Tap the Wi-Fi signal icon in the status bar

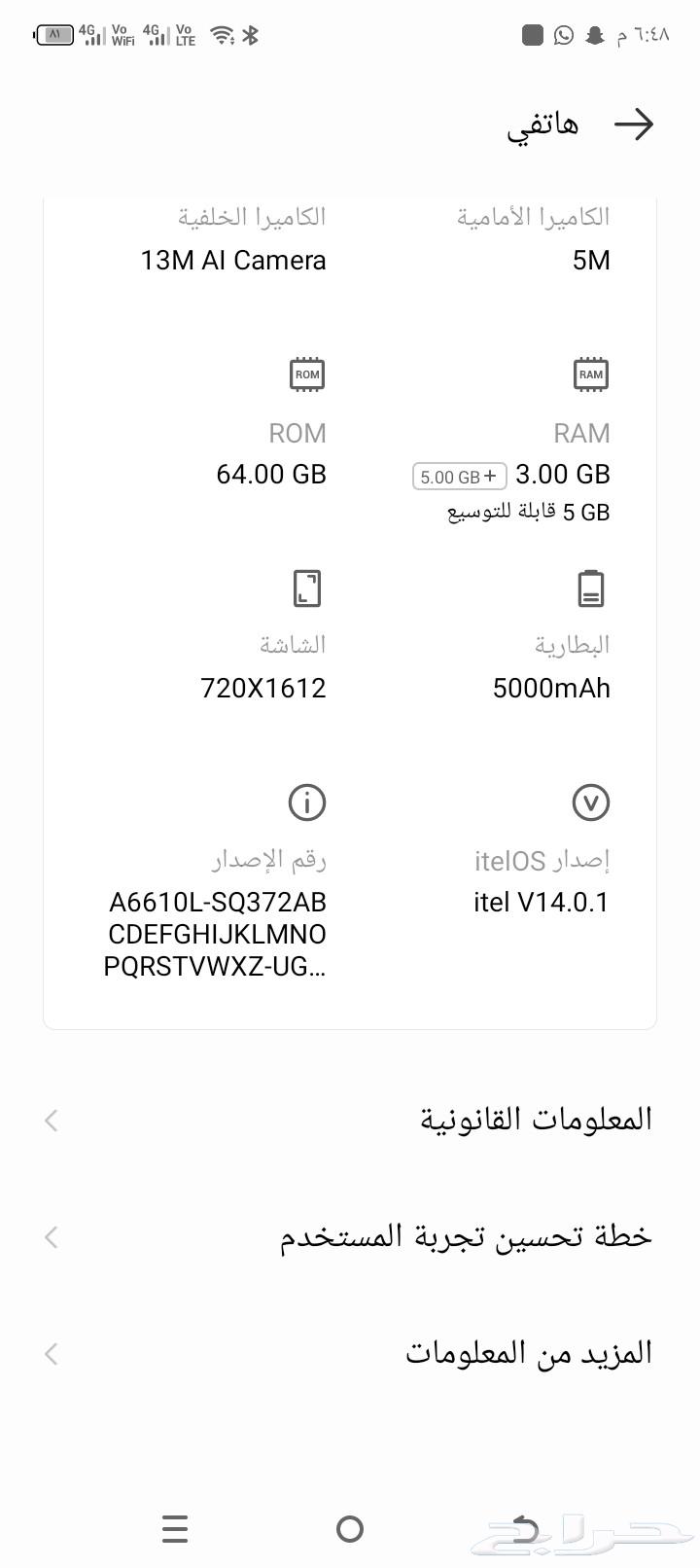coord(221,33)
